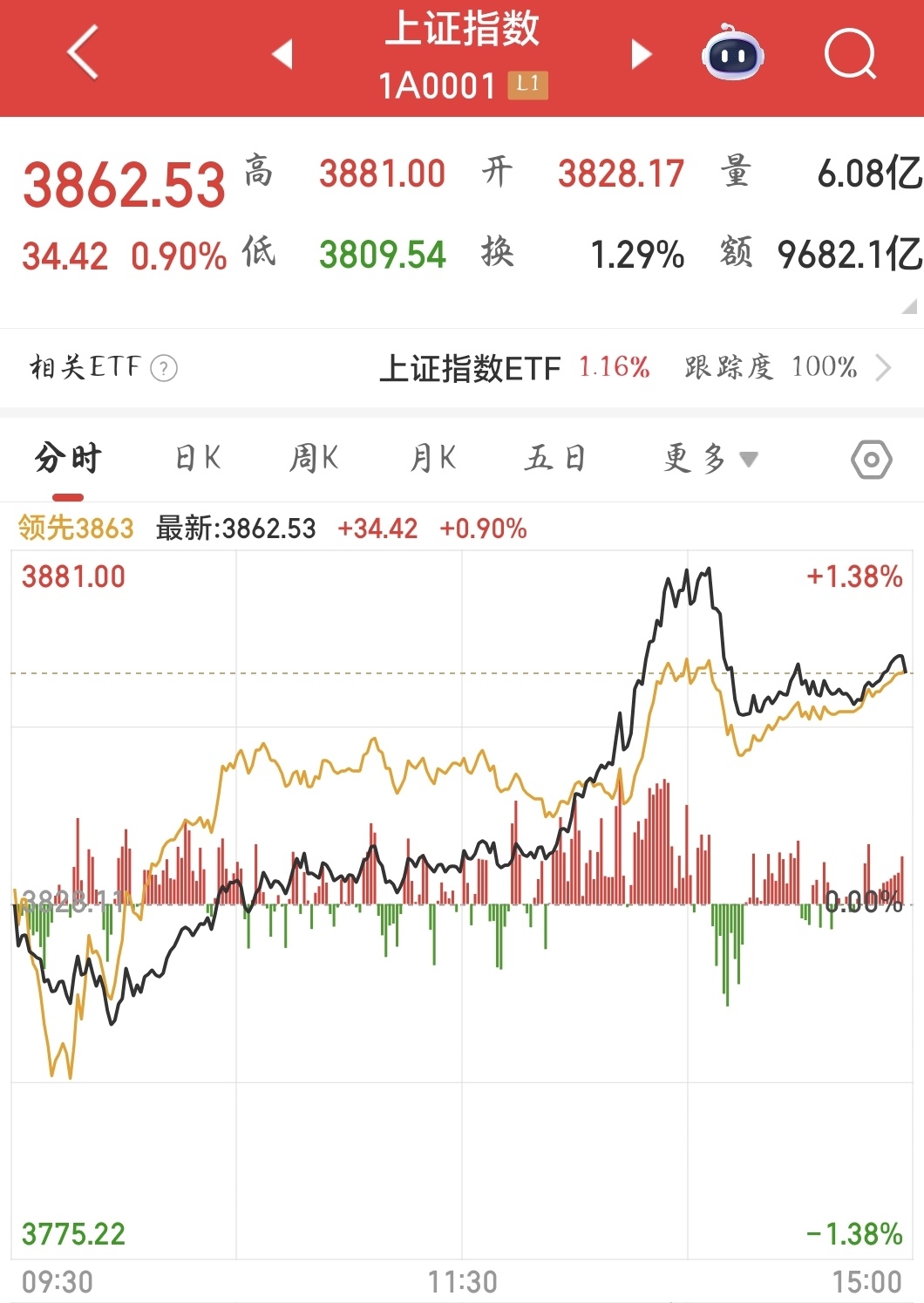Switch to the next index

tap(641, 54)
